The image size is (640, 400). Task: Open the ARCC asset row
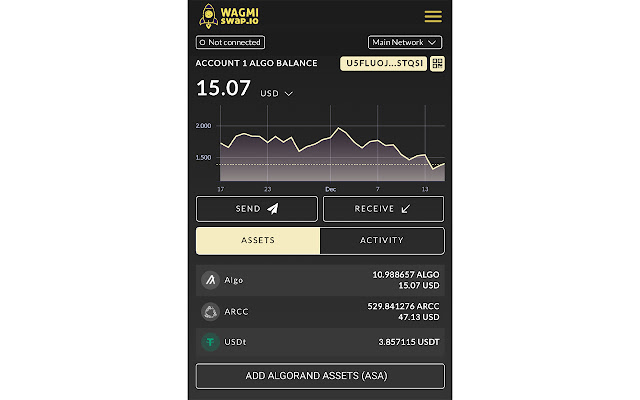[320, 311]
